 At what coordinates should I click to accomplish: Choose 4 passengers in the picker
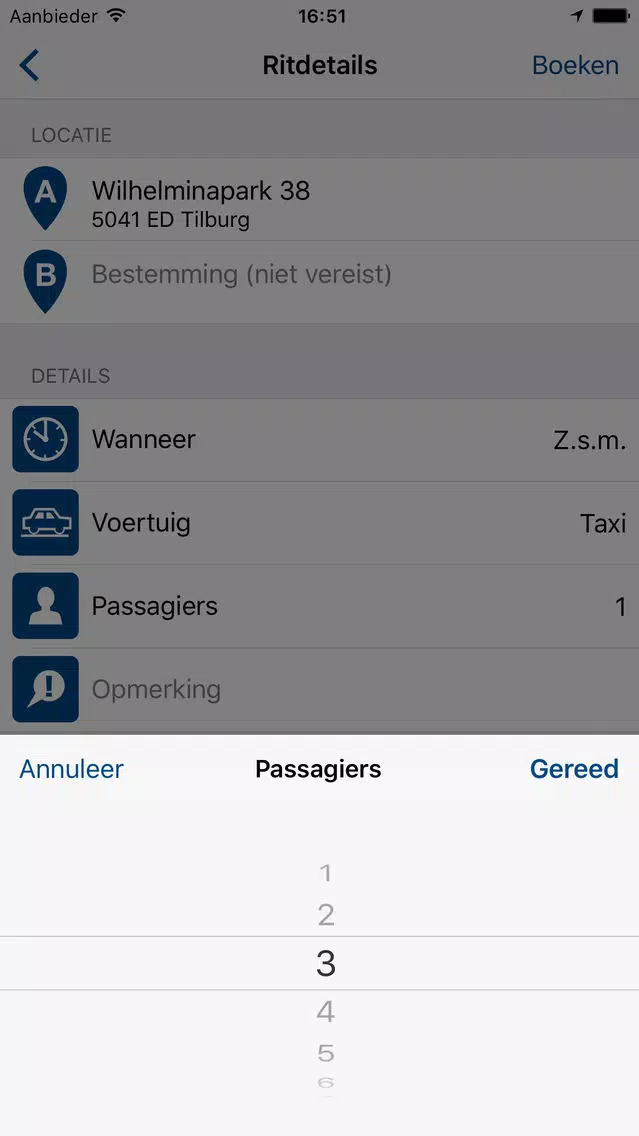325,1012
